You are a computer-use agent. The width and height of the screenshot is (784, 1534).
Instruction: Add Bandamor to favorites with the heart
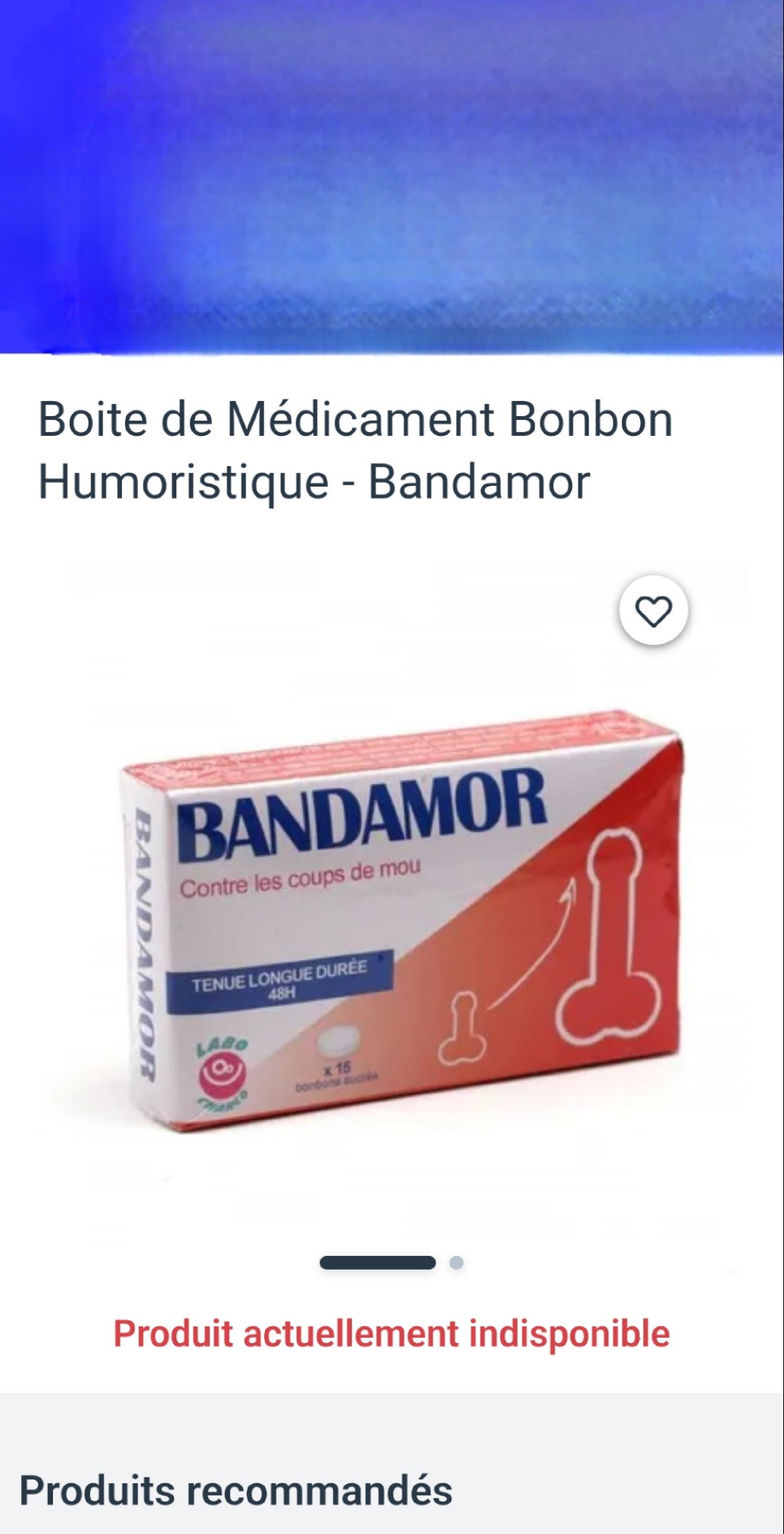point(653,611)
